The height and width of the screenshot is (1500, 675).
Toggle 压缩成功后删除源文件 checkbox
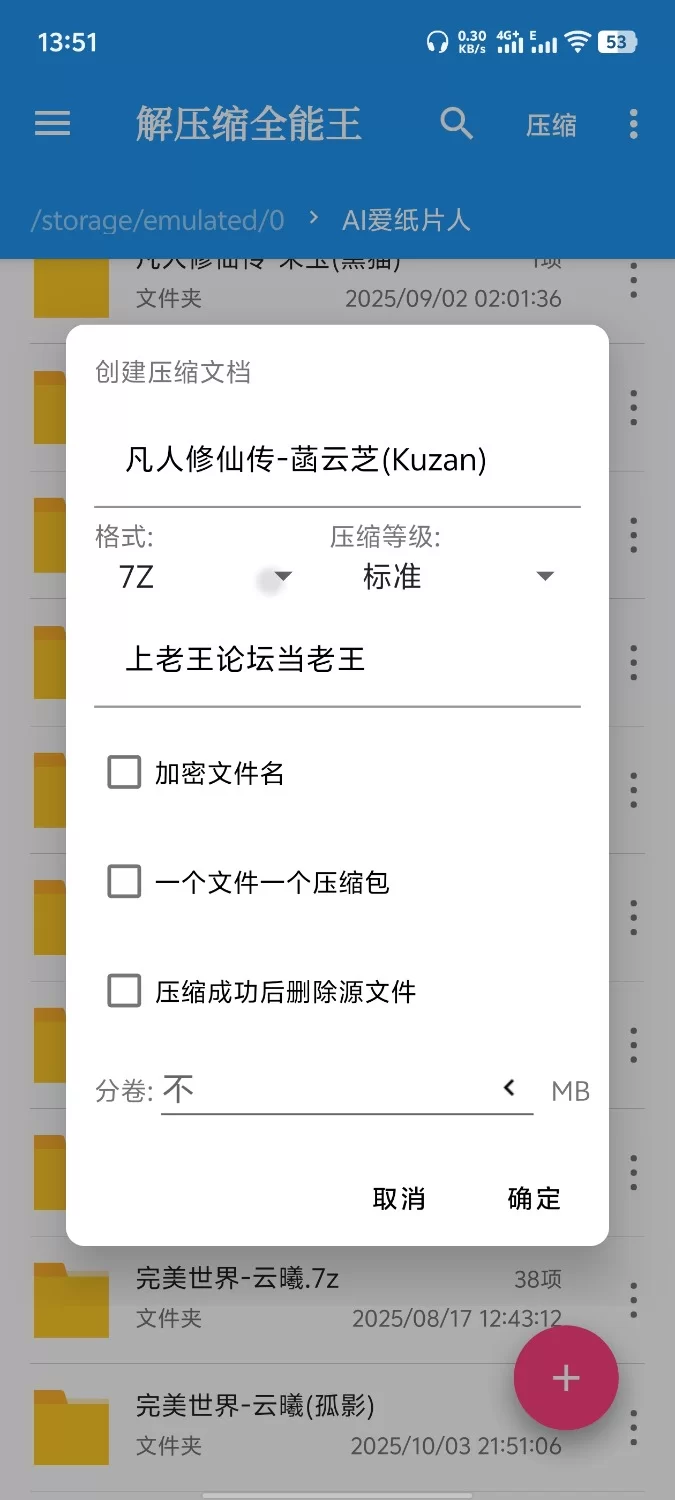coord(124,991)
